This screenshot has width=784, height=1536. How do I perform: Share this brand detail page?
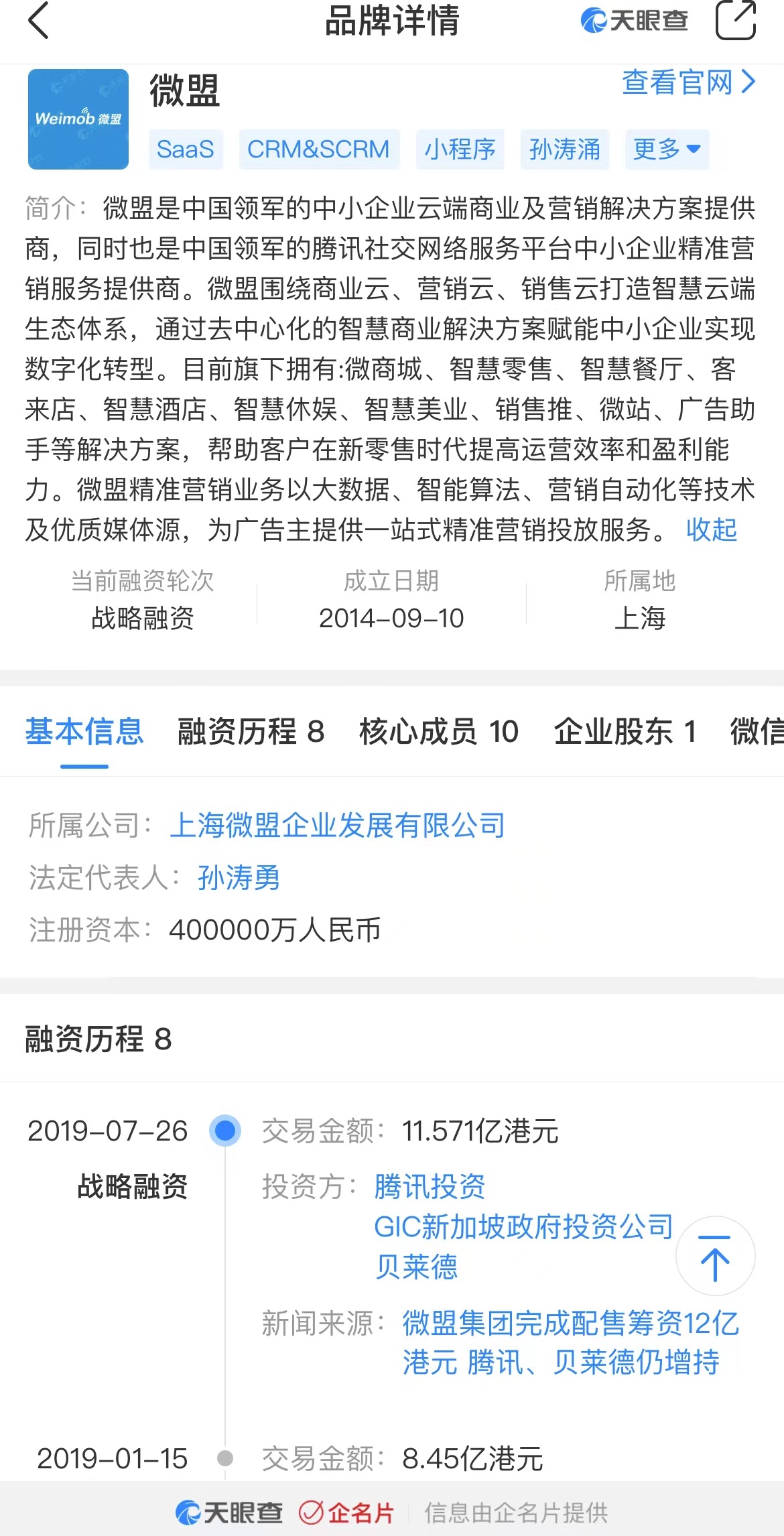click(x=735, y=21)
